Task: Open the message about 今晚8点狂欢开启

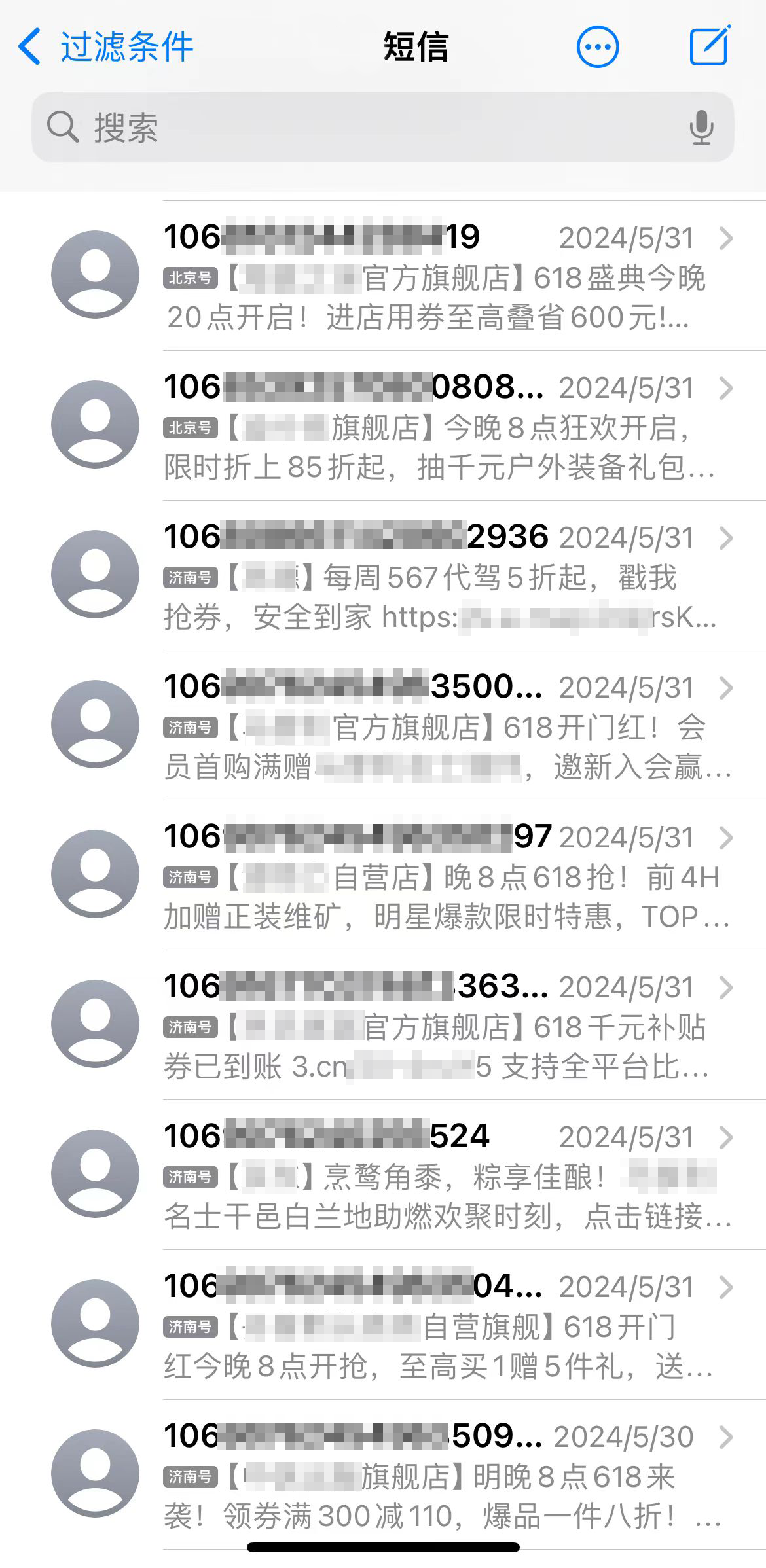Action: point(383,425)
